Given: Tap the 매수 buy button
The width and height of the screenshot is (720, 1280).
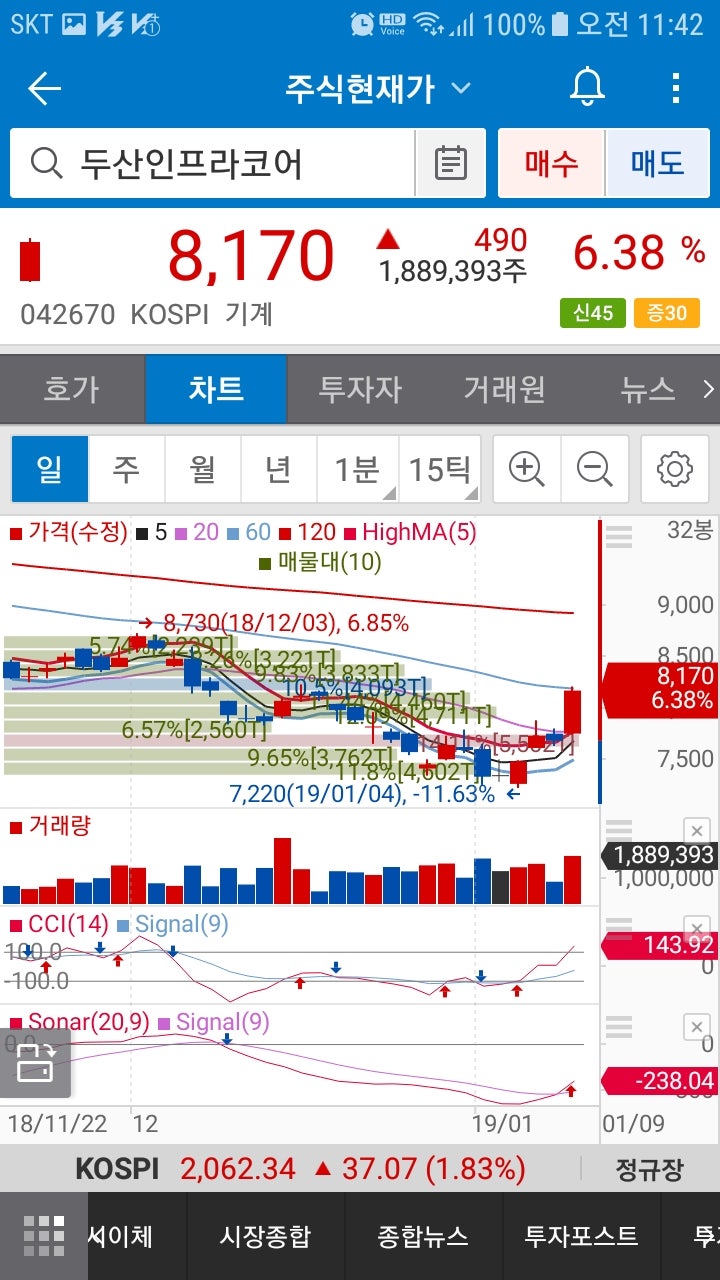Looking at the screenshot, I should click(553, 161).
